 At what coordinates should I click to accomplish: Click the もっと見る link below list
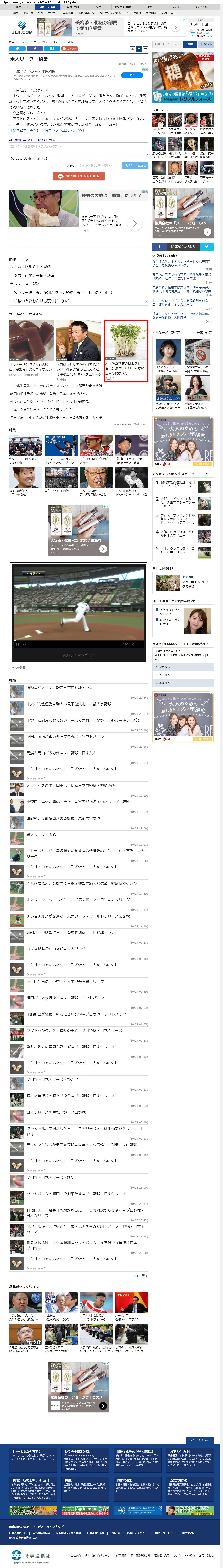pos(140,1276)
